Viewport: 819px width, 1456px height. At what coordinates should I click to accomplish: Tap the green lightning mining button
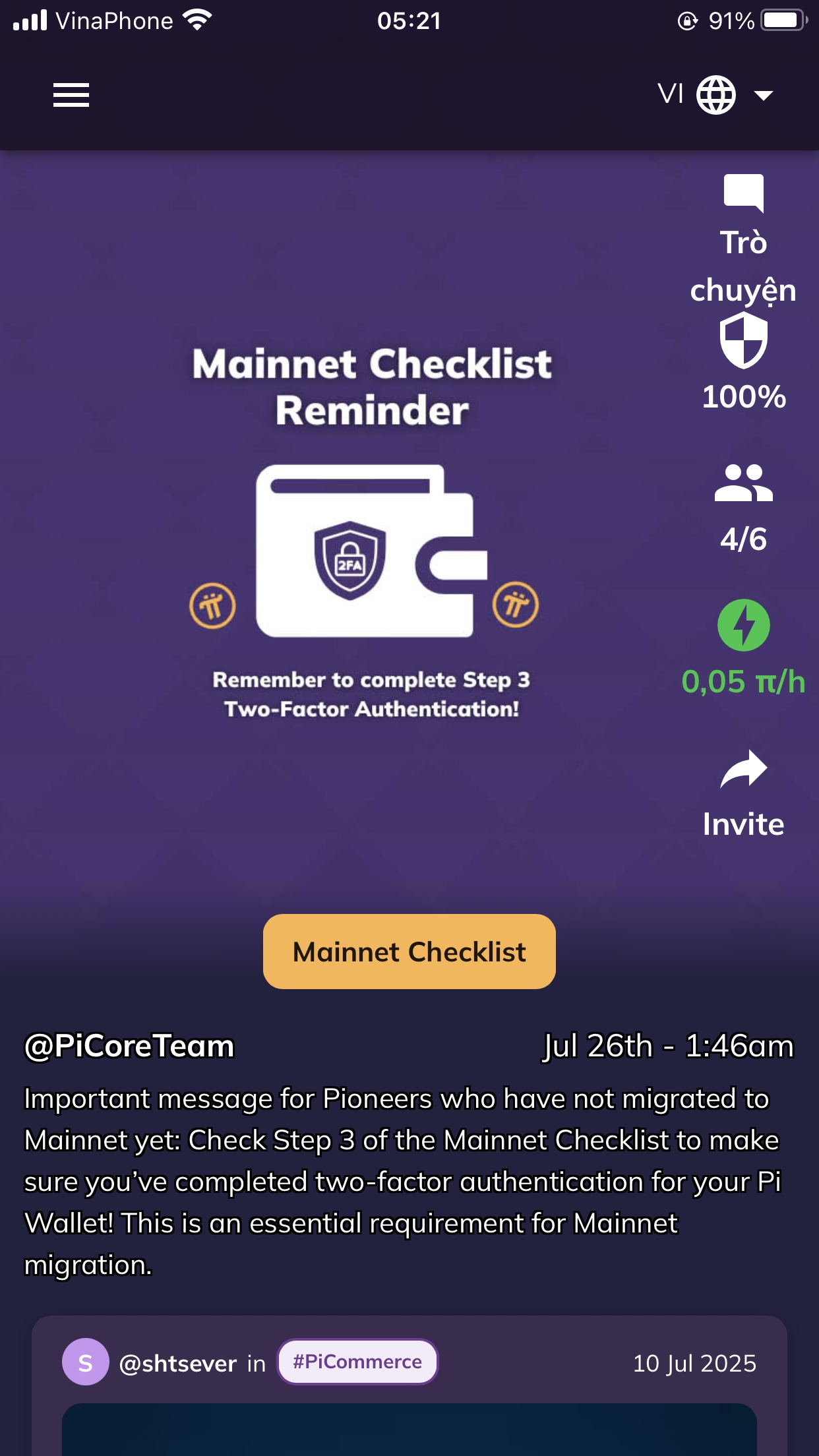(743, 625)
